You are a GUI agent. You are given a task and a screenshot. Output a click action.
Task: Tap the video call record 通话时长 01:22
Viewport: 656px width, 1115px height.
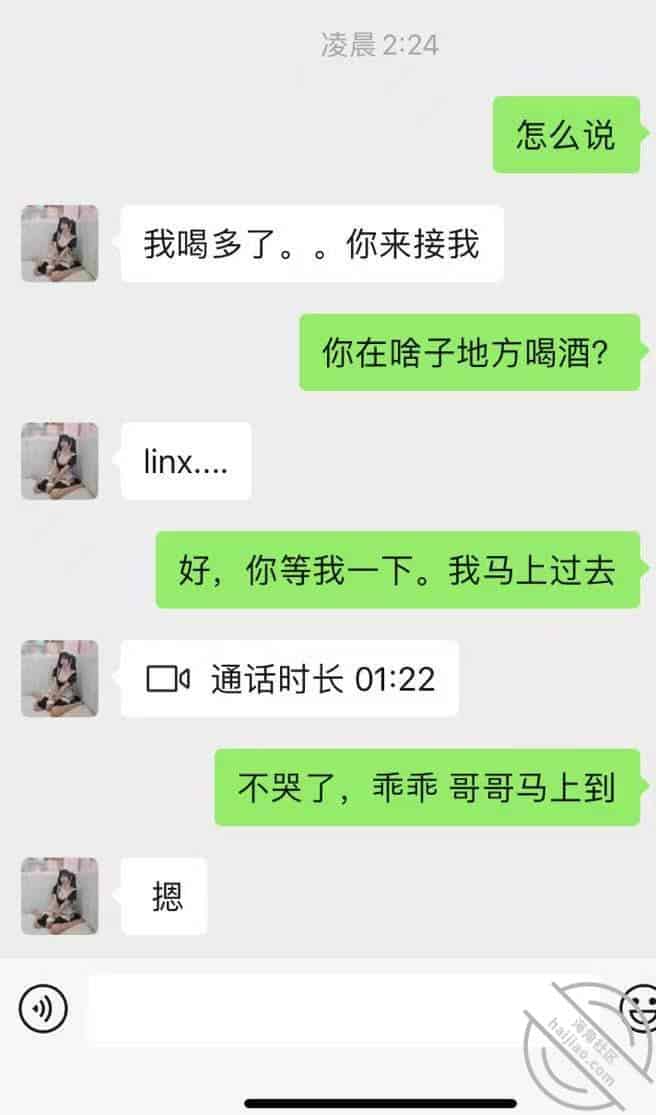pyautogui.click(x=290, y=679)
